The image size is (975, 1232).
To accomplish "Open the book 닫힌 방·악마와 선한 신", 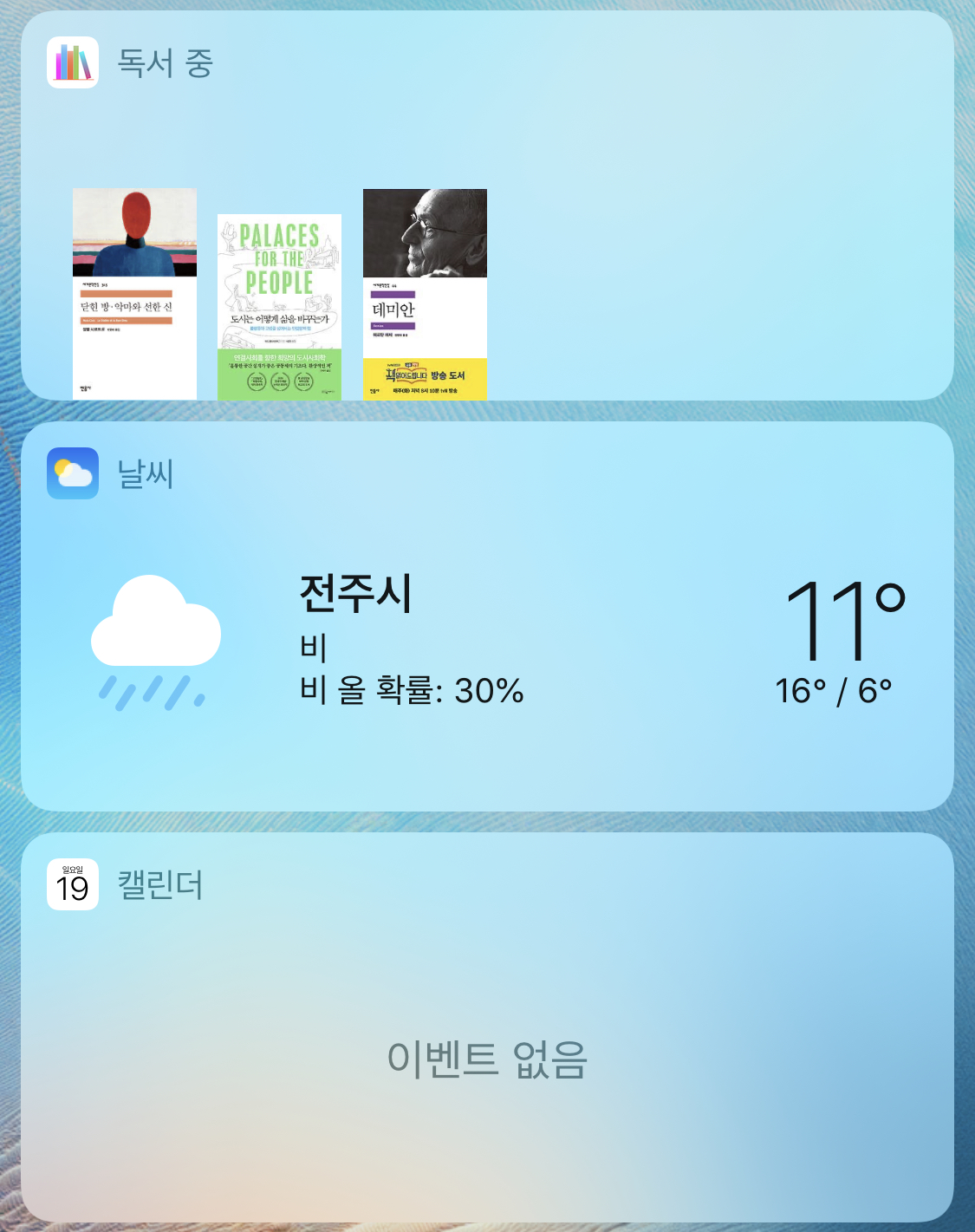I will point(134,294).
